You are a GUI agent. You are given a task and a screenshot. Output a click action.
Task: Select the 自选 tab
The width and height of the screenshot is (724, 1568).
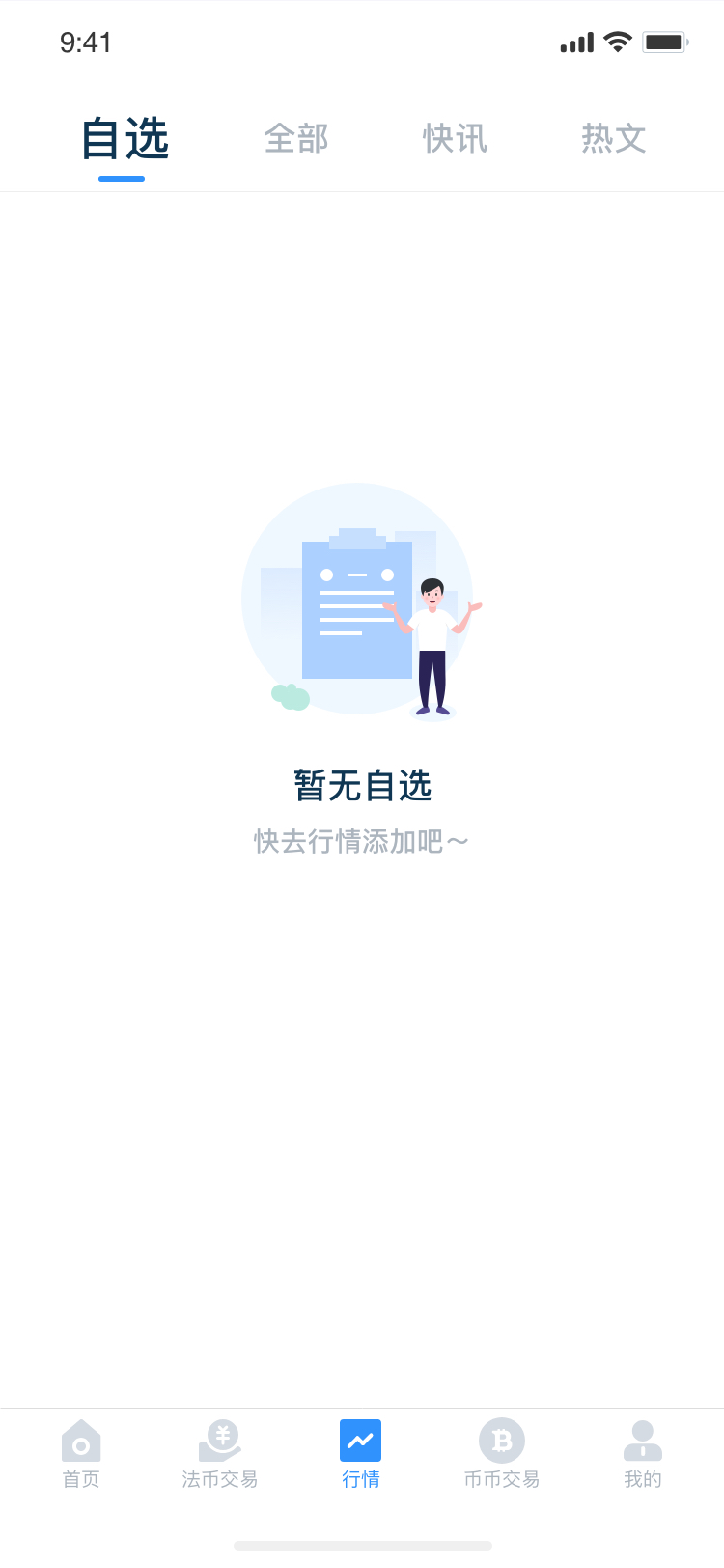(x=125, y=139)
